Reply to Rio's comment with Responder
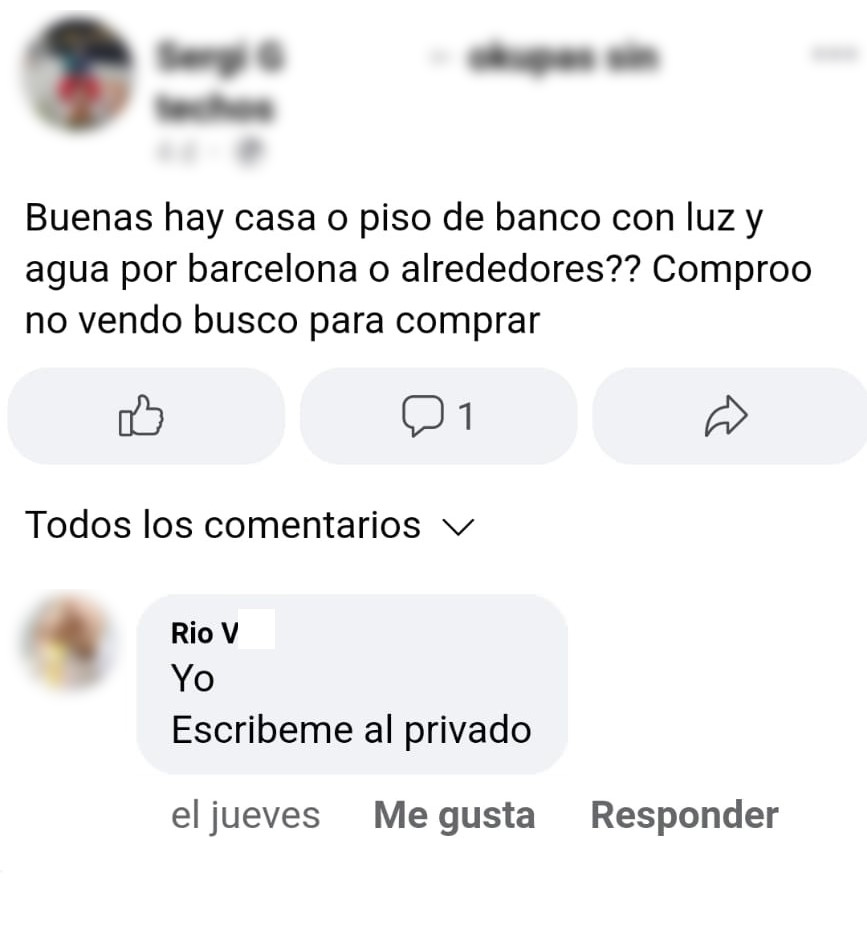 click(x=684, y=815)
